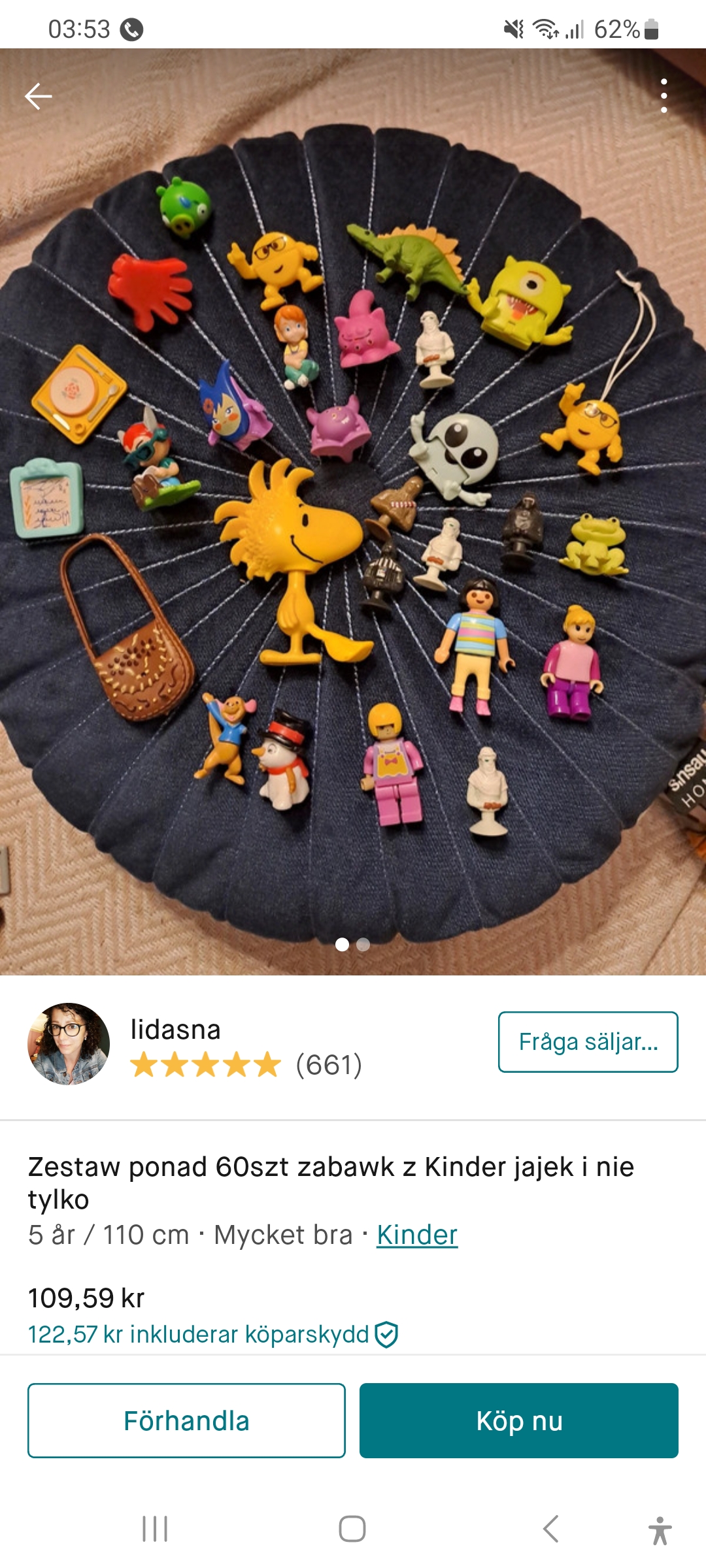Screen dimensions: 706x1568
Task: Open the toy set product photo
Action: 353,510
